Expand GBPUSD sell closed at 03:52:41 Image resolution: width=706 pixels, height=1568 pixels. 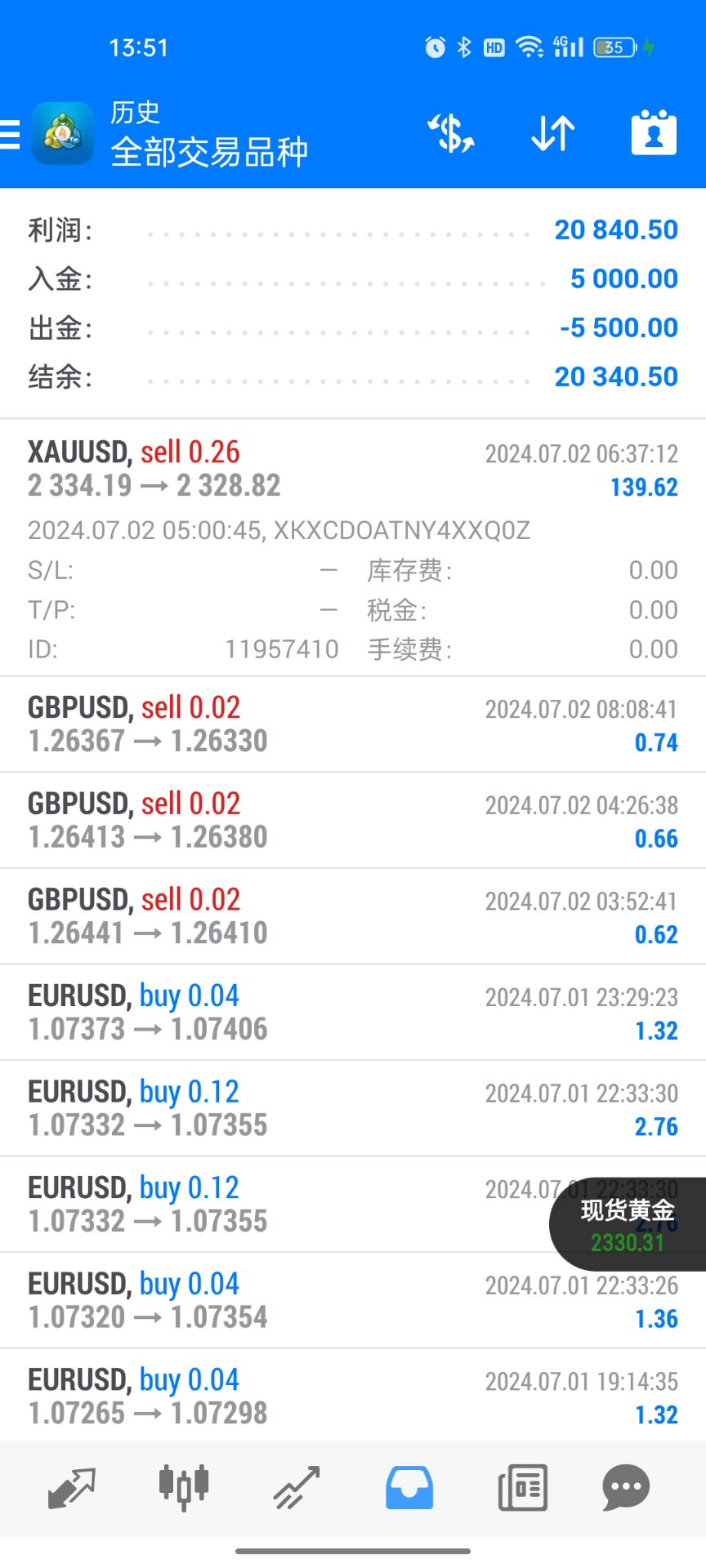(353, 916)
